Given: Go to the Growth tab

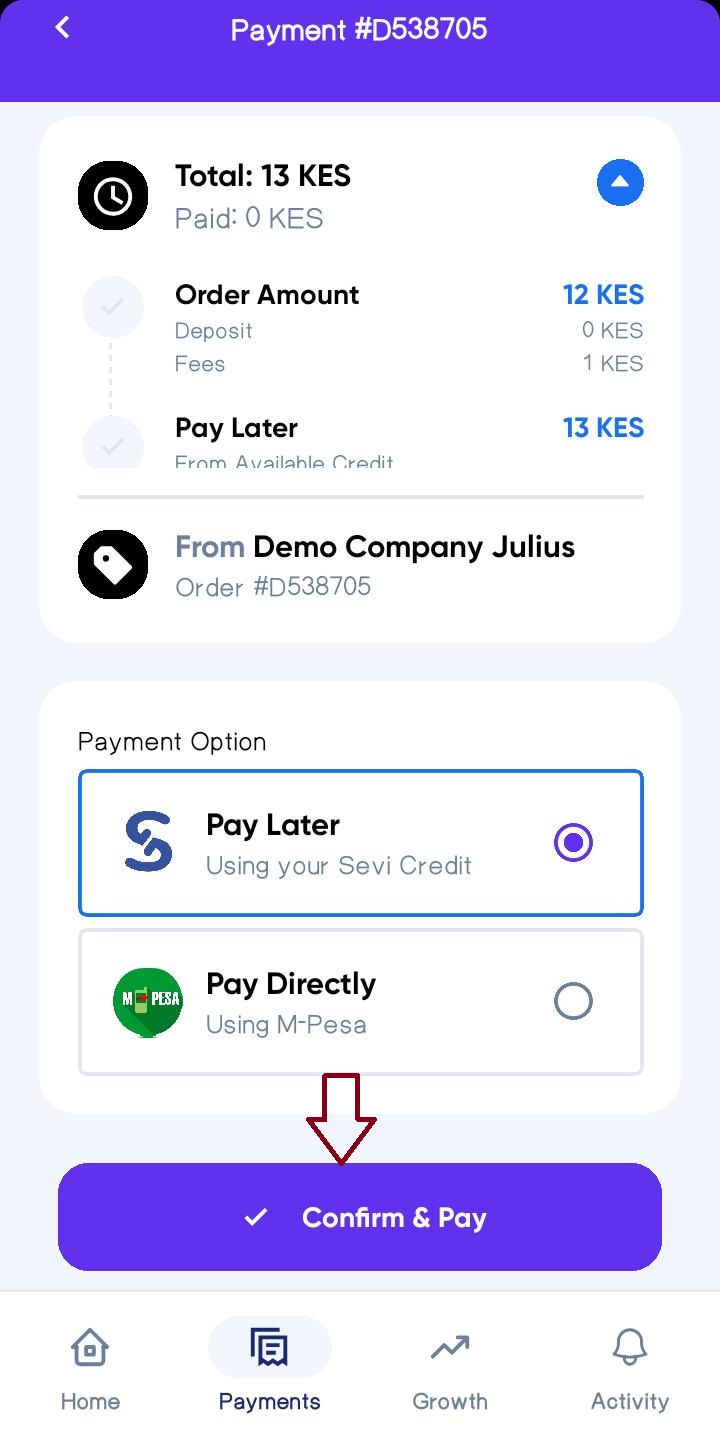Looking at the screenshot, I should coord(450,1368).
